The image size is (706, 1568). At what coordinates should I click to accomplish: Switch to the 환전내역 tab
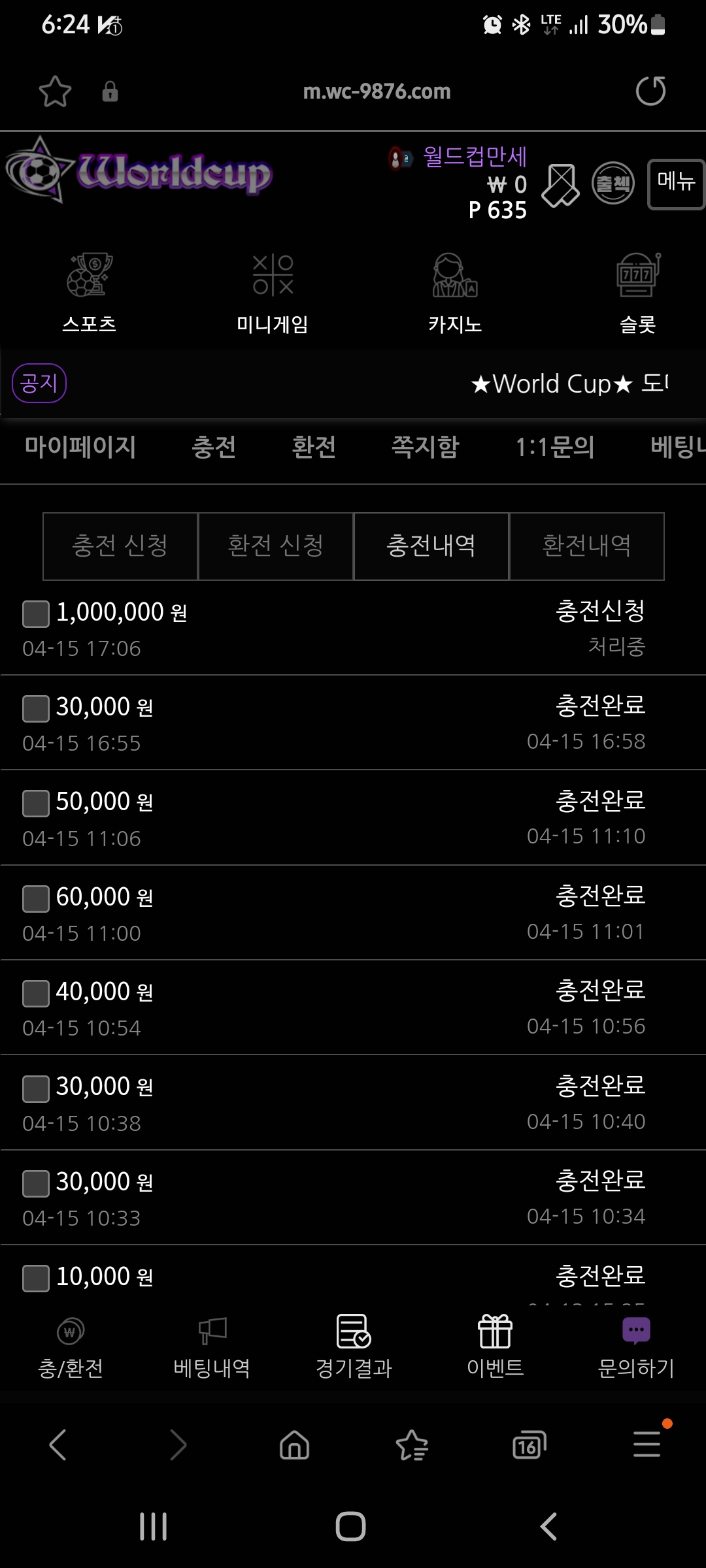(586, 546)
